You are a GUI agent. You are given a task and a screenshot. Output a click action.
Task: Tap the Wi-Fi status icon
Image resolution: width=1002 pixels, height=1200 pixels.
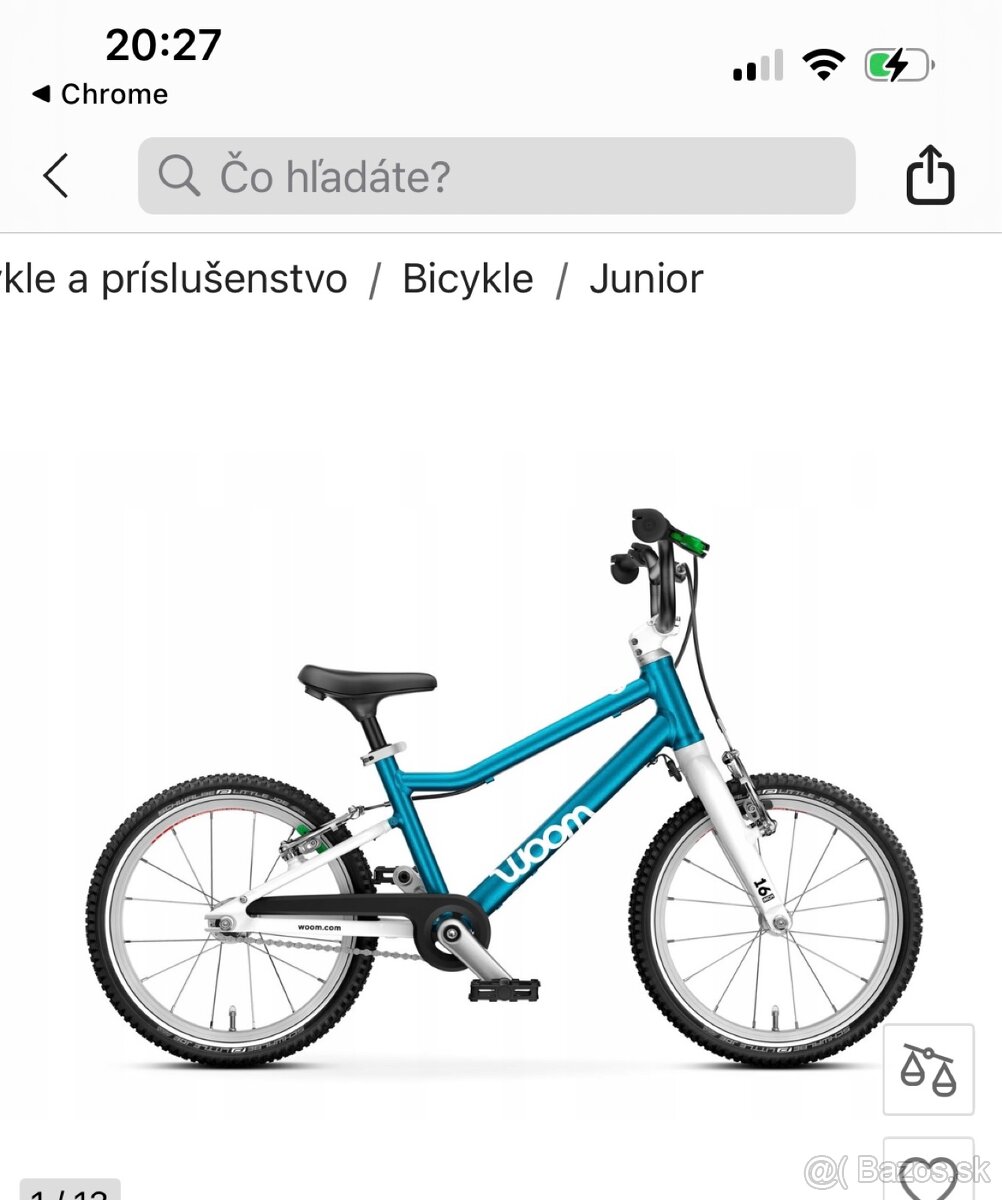pyautogui.click(x=821, y=64)
